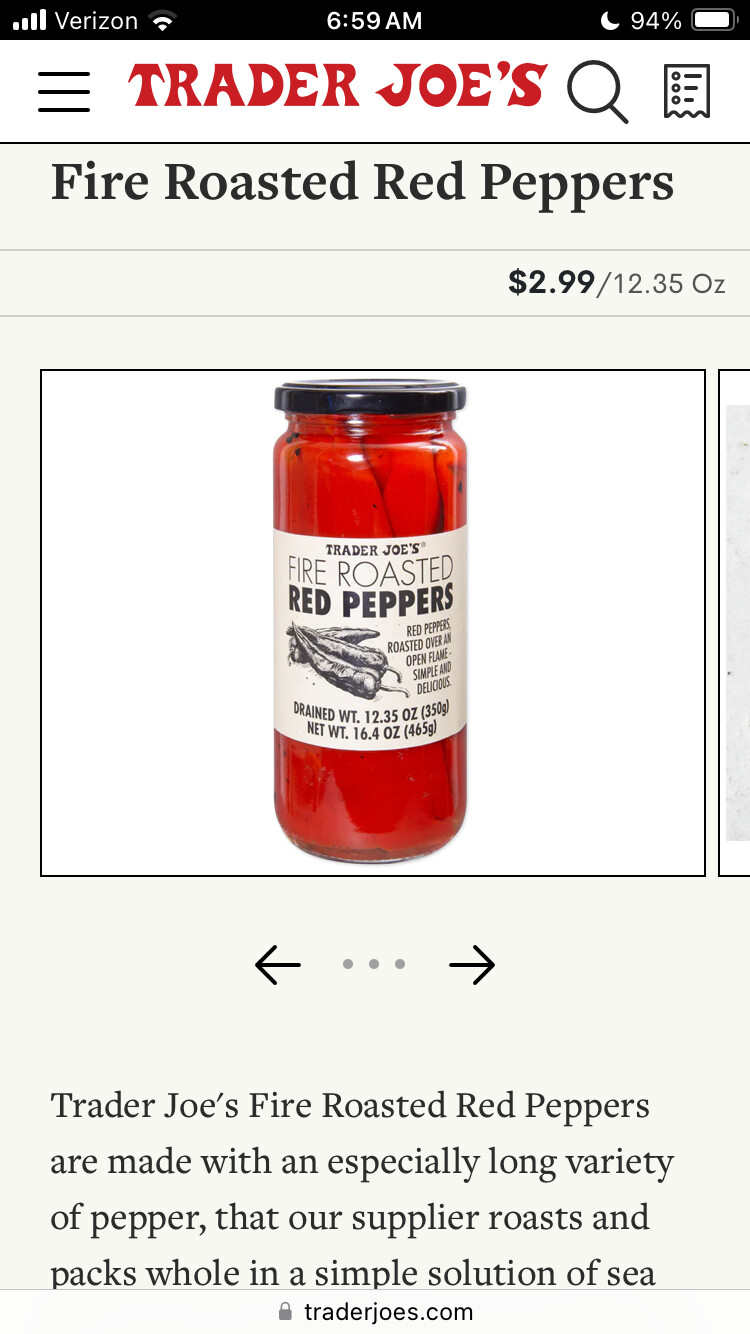Image resolution: width=750 pixels, height=1334 pixels.
Task: Open the search magnifier icon
Action: [597, 92]
